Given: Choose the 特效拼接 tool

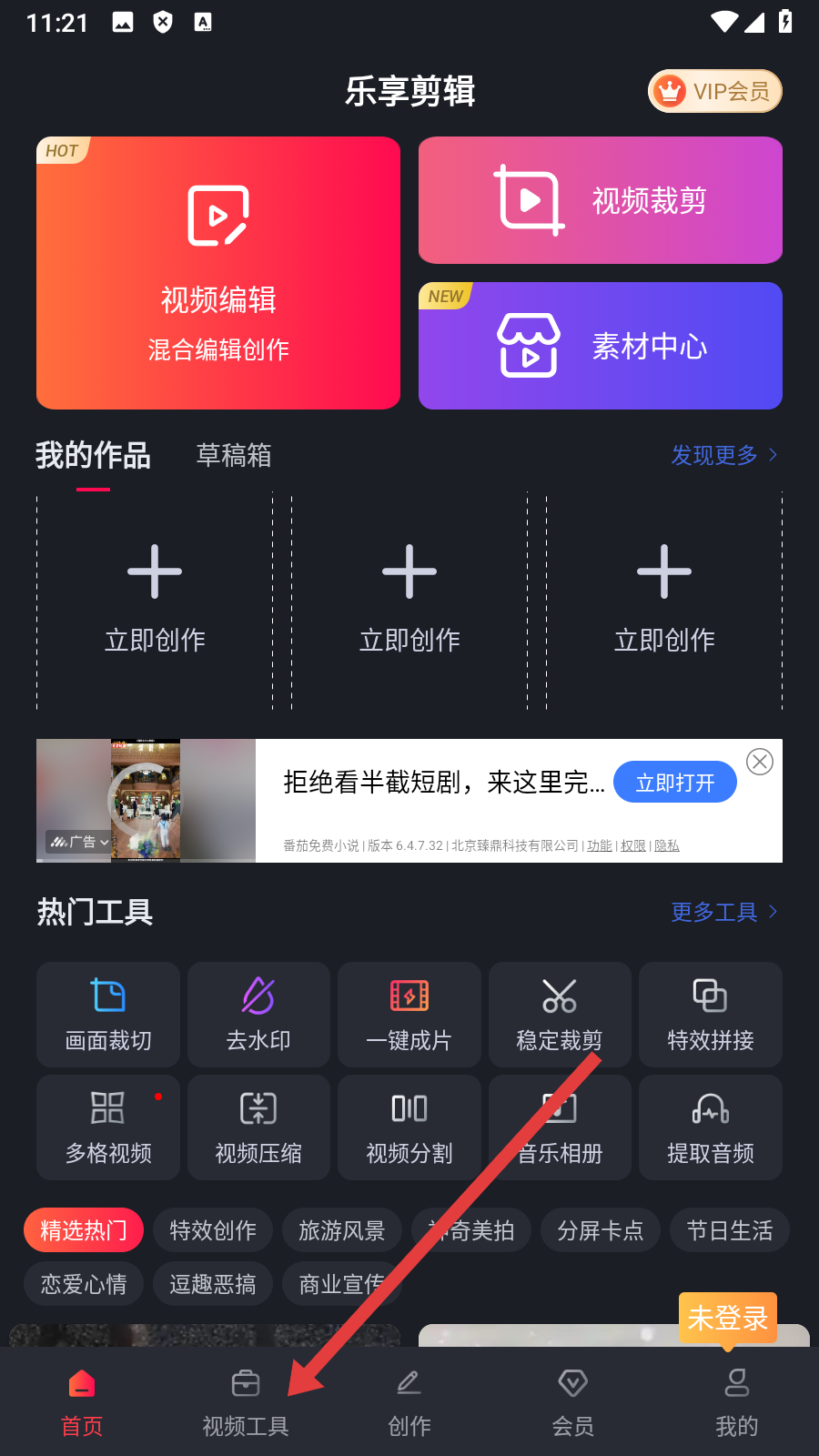Looking at the screenshot, I should coord(710,1015).
